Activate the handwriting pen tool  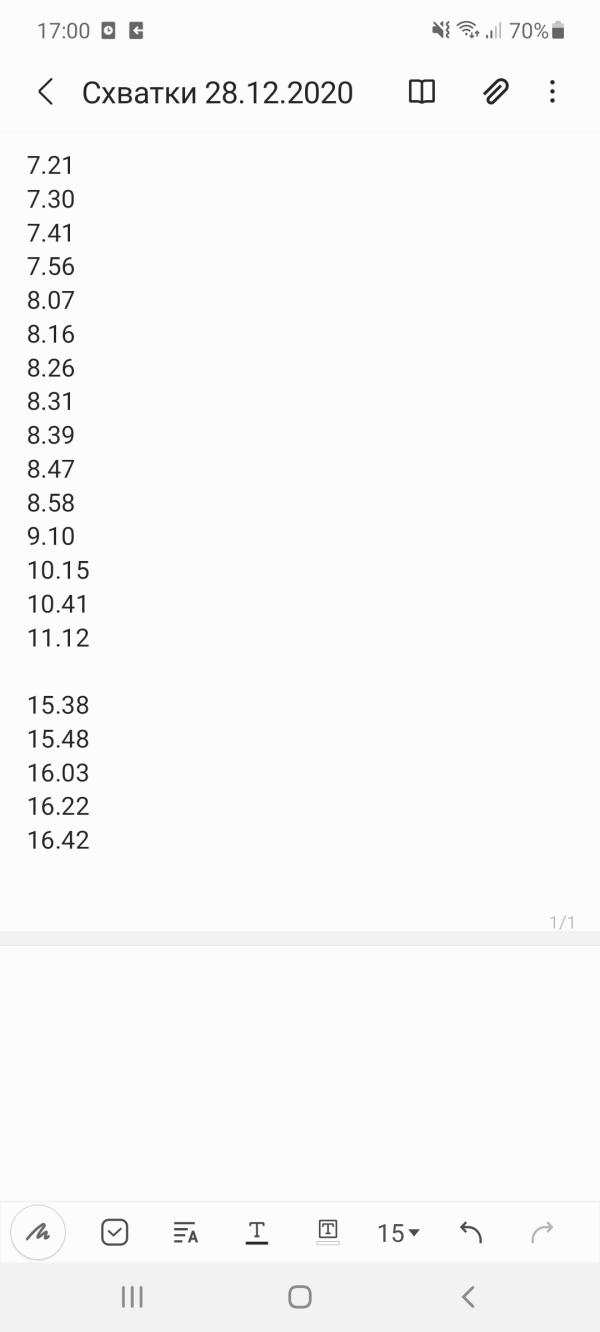[x=38, y=1233]
